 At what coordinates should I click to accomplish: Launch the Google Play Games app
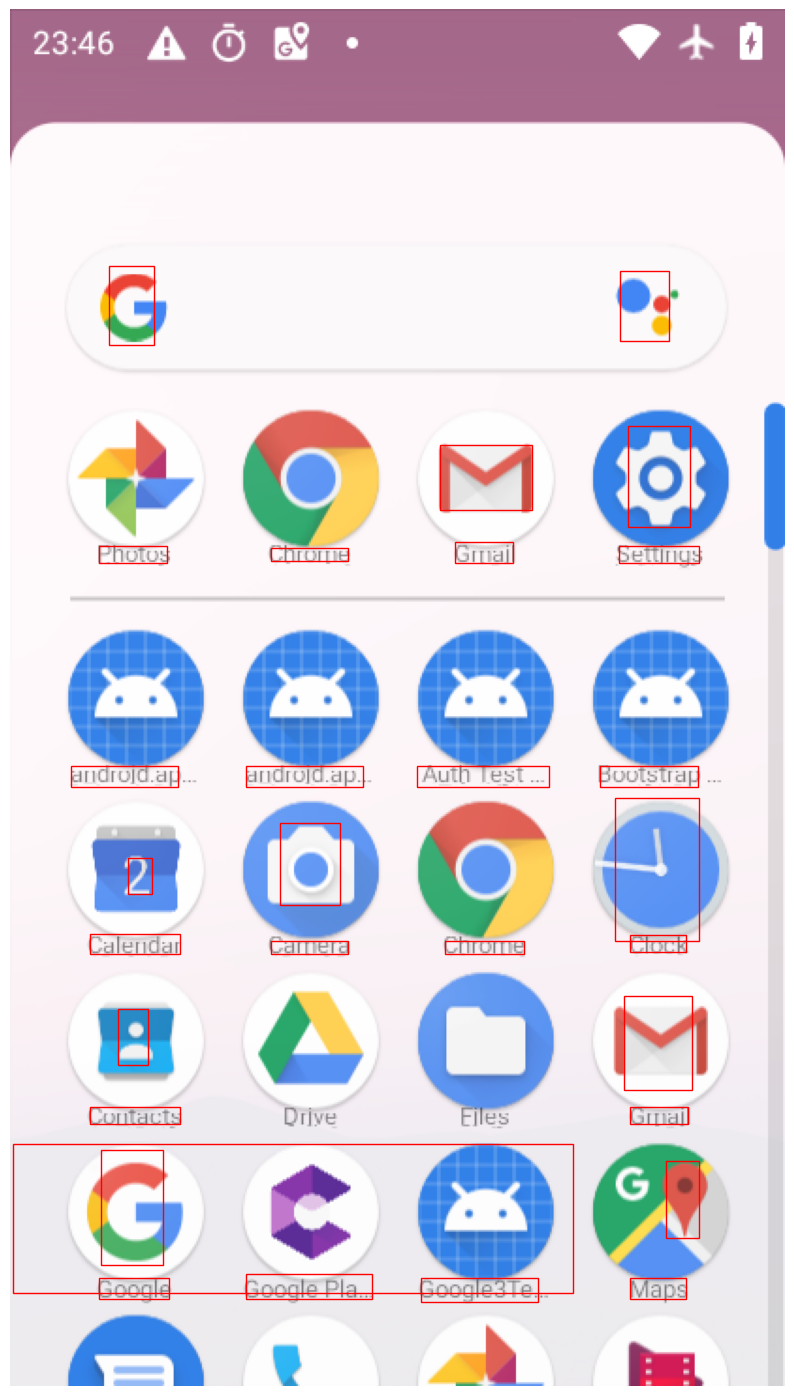(310, 1210)
